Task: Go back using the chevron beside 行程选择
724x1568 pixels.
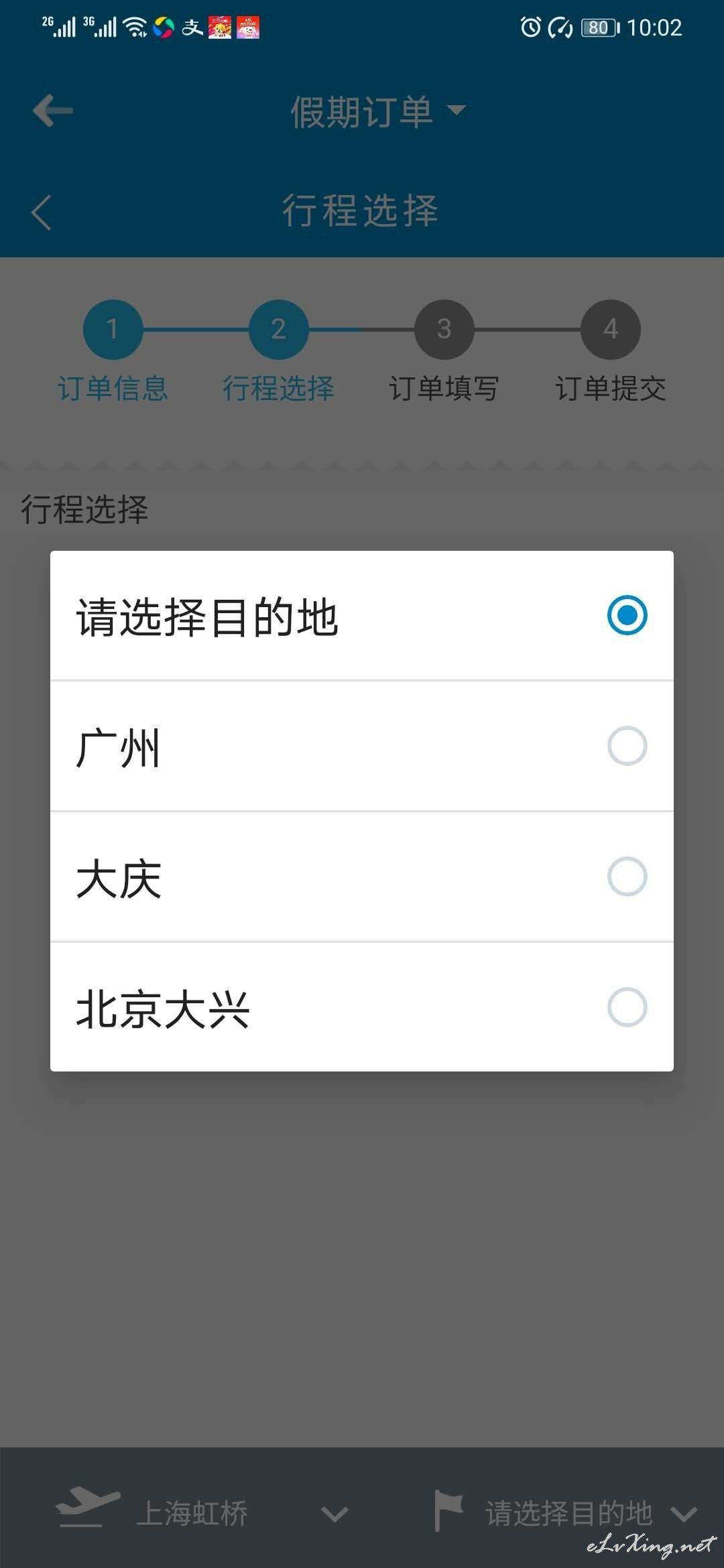Action: [x=41, y=212]
